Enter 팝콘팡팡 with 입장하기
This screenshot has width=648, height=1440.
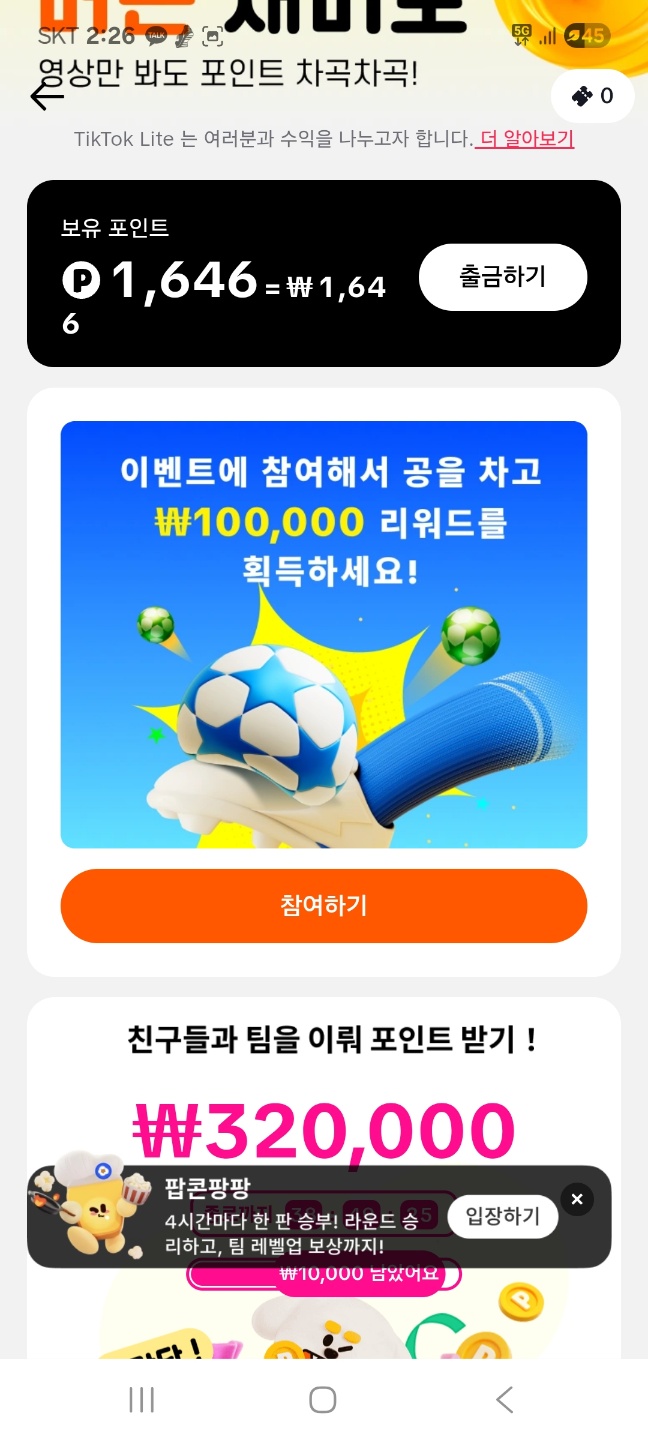(502, 1216)
